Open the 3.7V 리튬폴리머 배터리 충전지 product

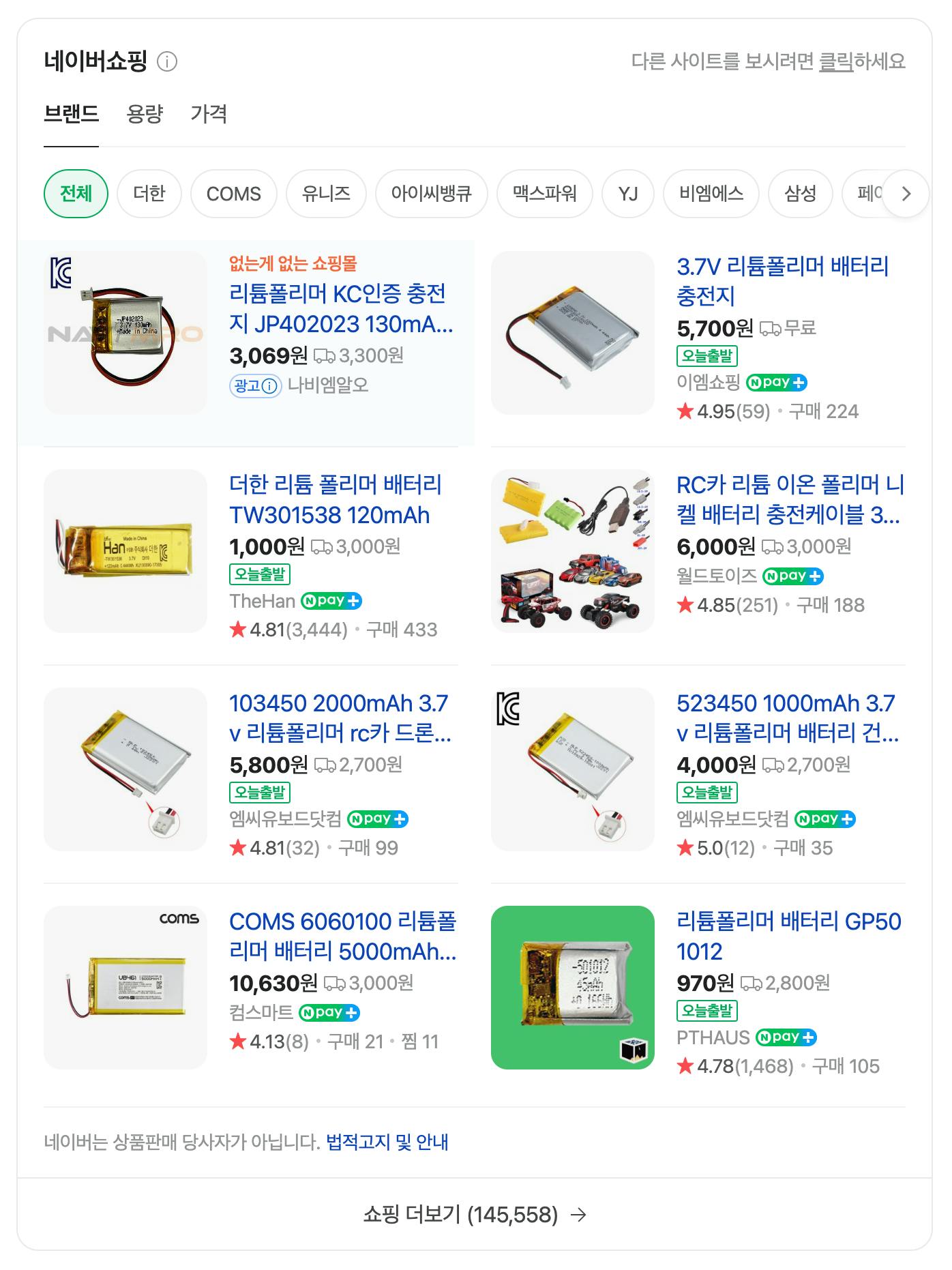pos(782,280)
